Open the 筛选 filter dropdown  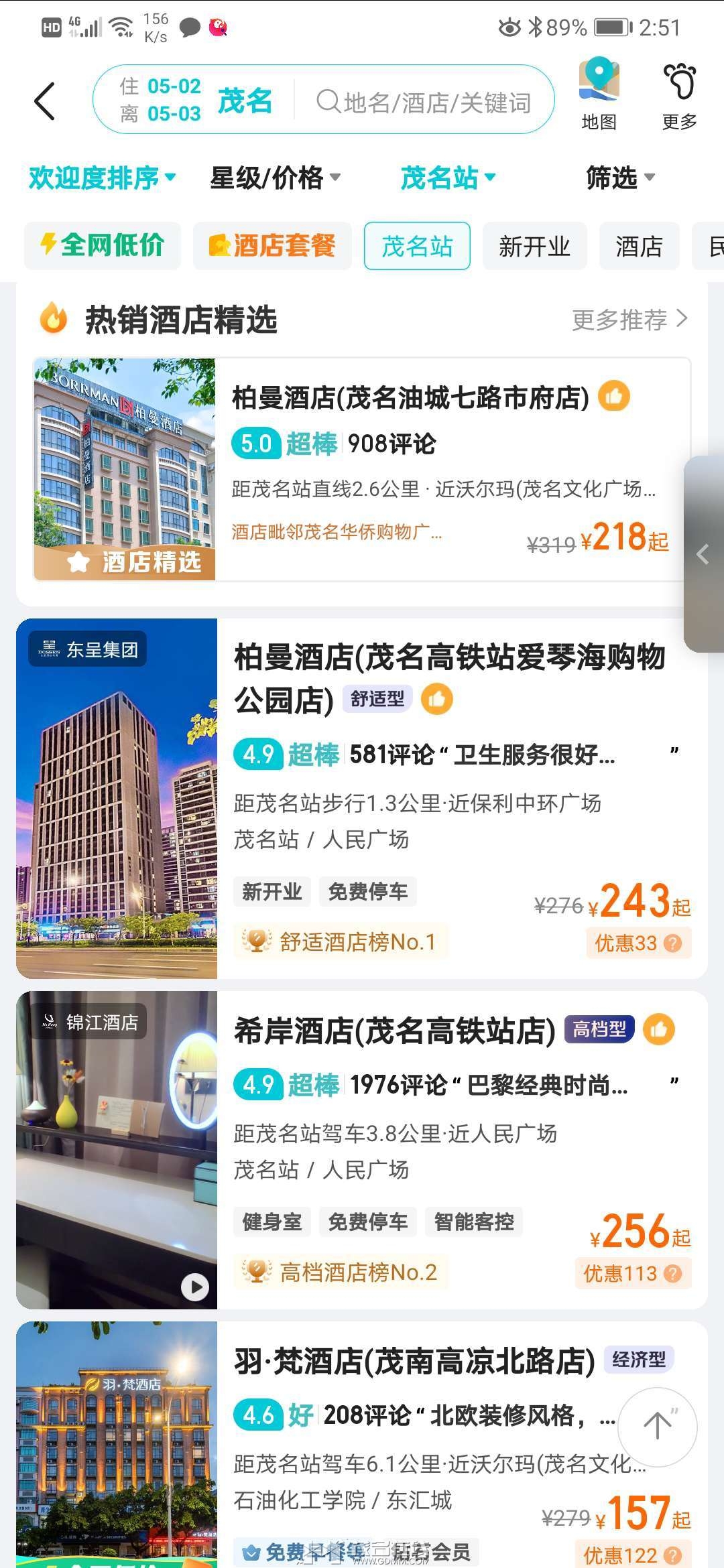point(619,178)
